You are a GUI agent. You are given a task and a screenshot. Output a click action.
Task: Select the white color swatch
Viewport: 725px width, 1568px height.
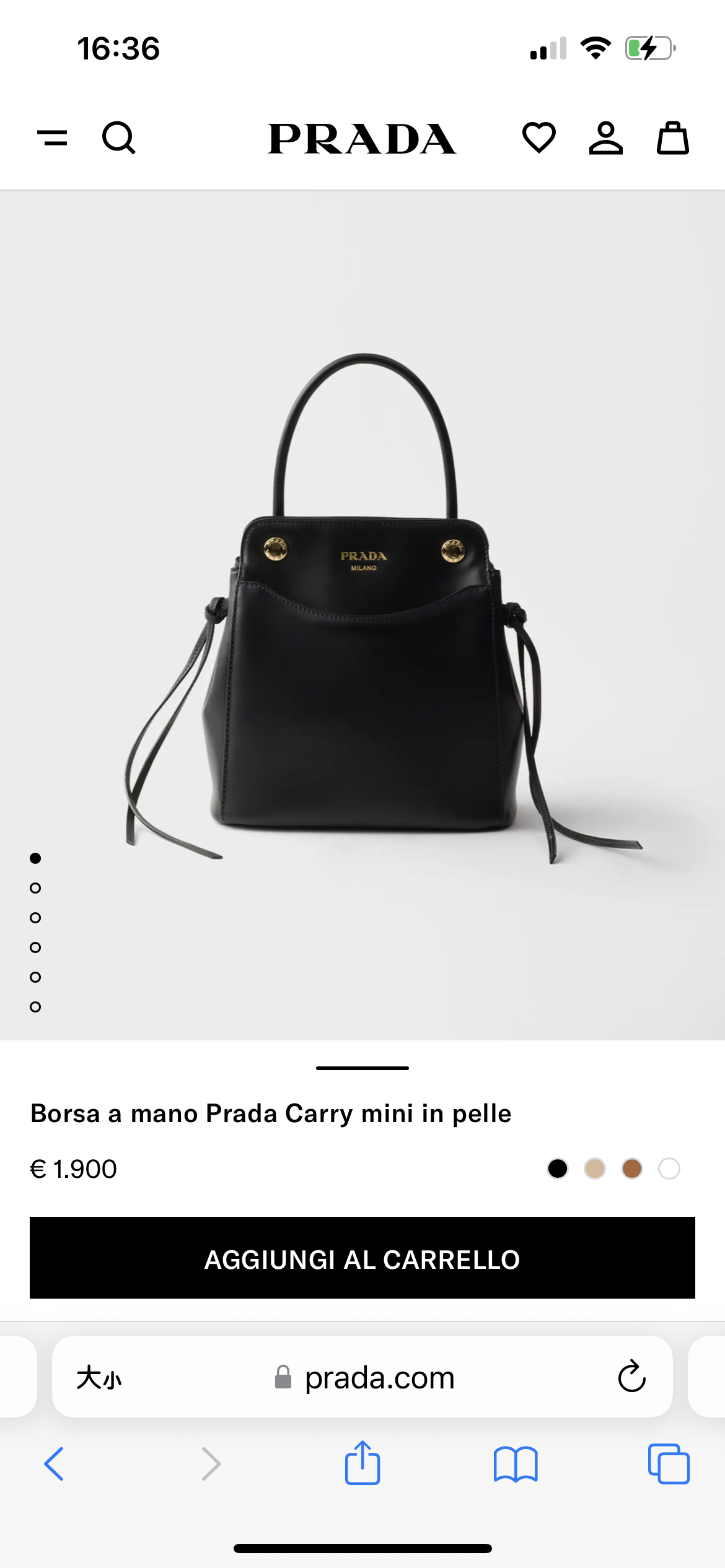tap(669, 1169)
